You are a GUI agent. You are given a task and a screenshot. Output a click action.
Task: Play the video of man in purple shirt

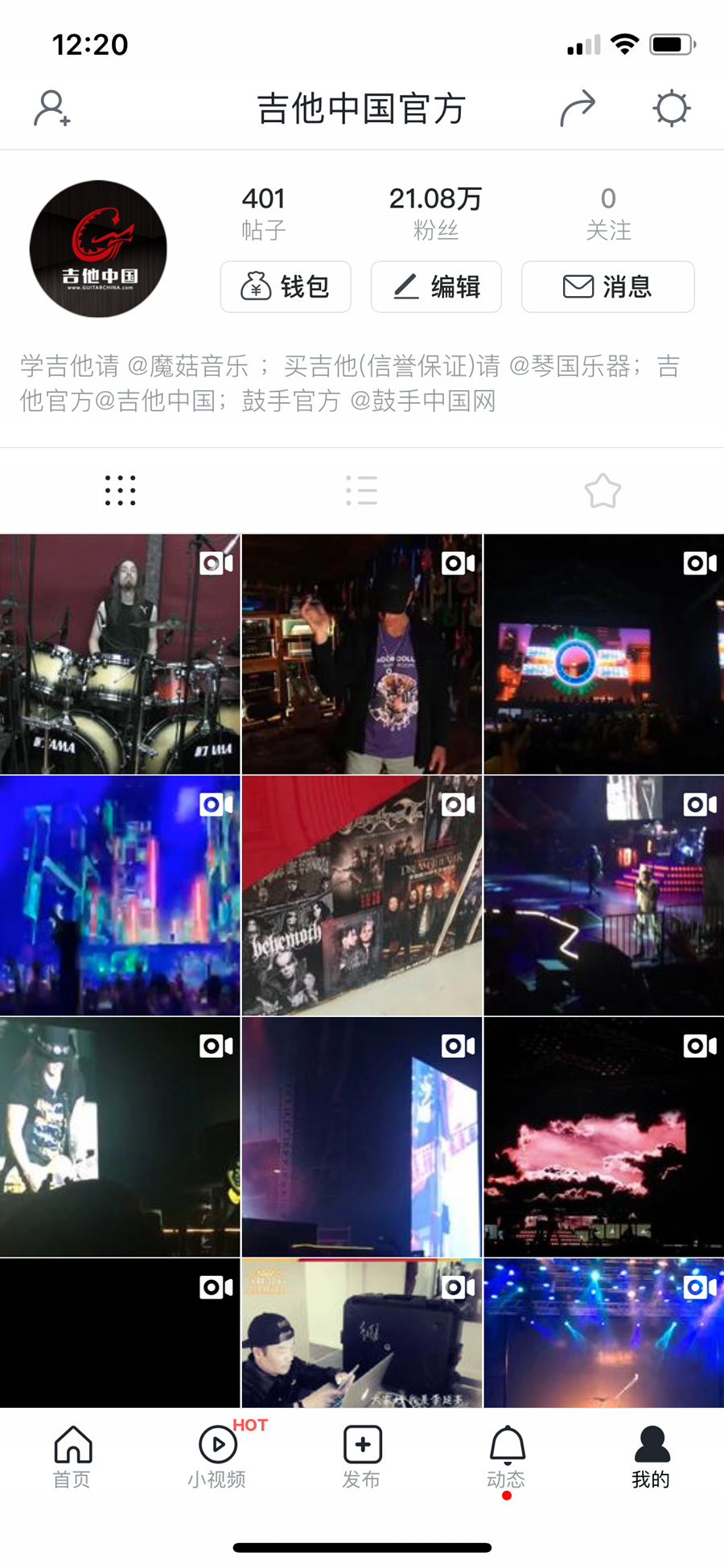362,654
